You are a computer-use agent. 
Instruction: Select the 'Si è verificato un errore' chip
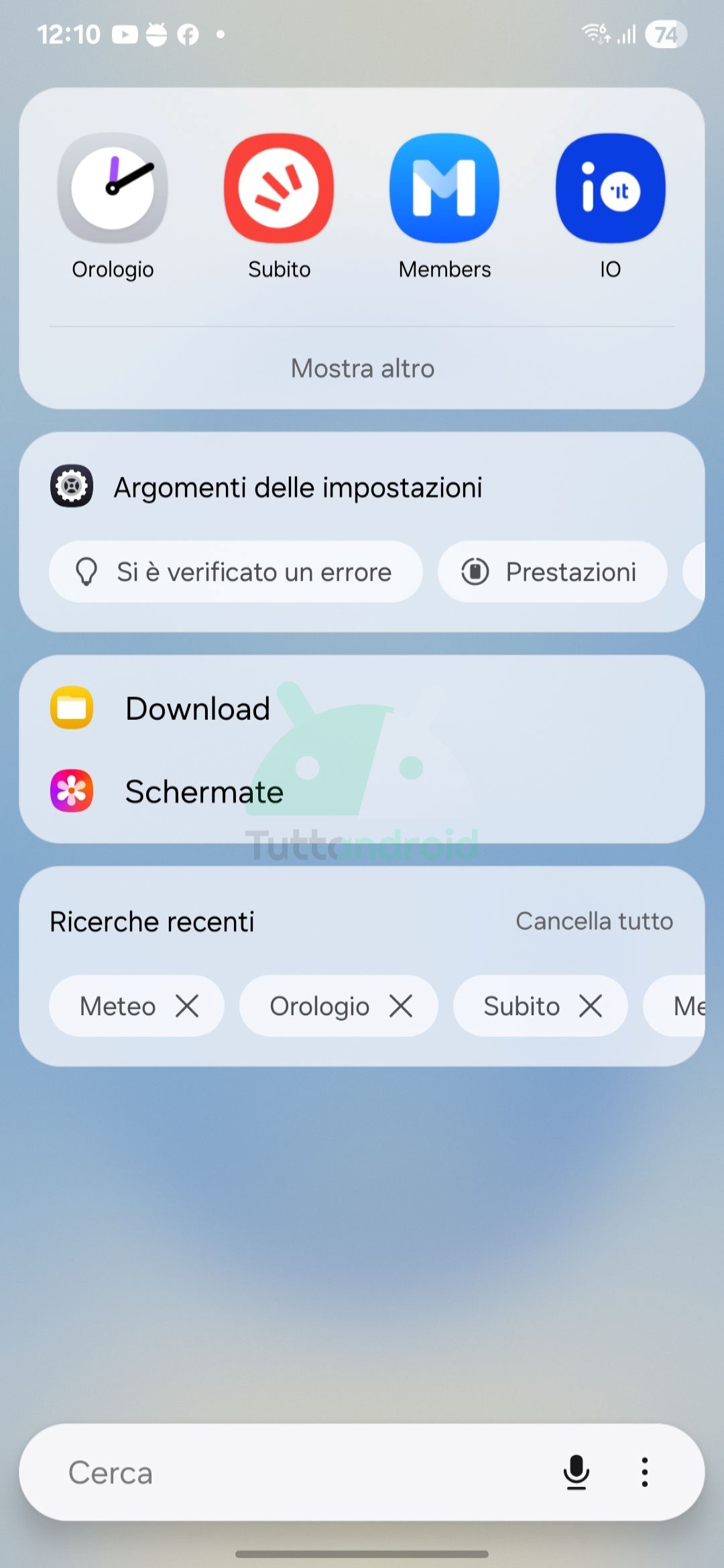point(235,572)
